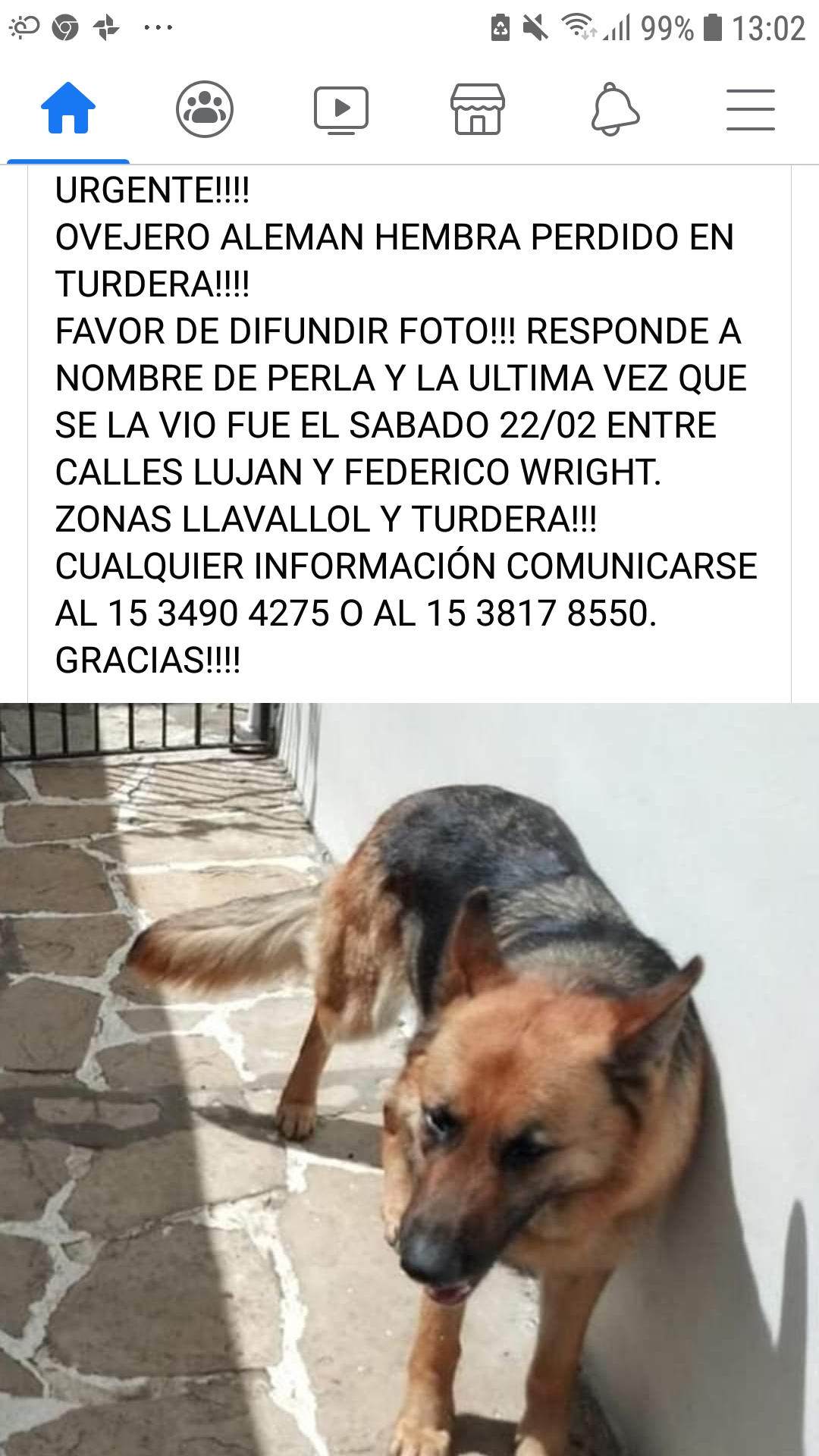Open the Marketplace storefront icon
Screen dimensions: 819x1456
478,108
